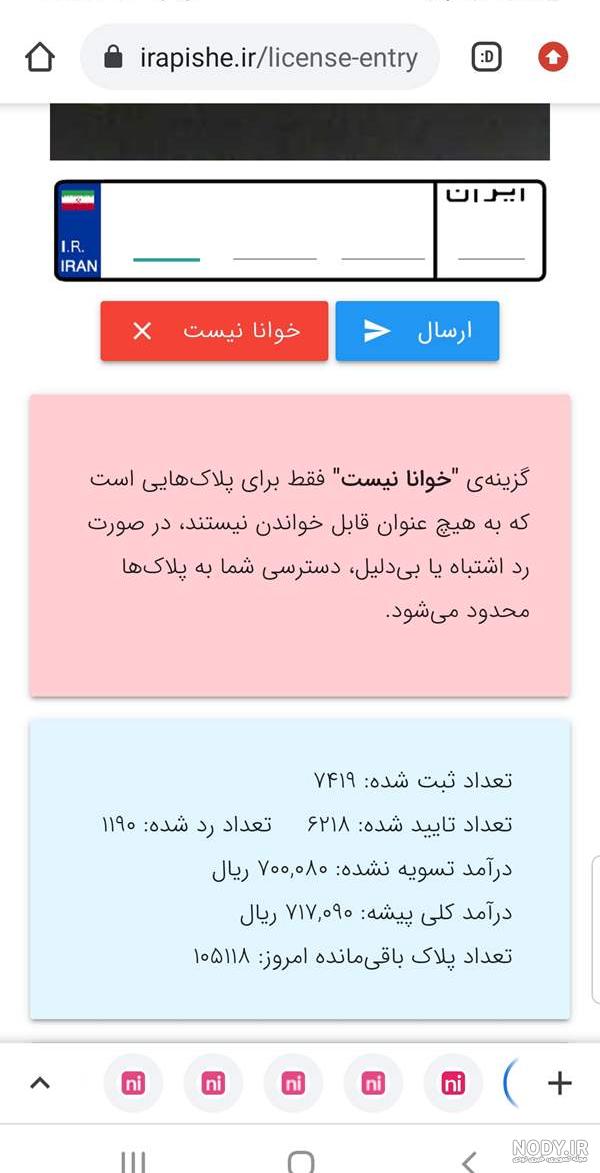Go to the system home screen
Viewport: 600px width, 1173px height.
[301, 1162]
